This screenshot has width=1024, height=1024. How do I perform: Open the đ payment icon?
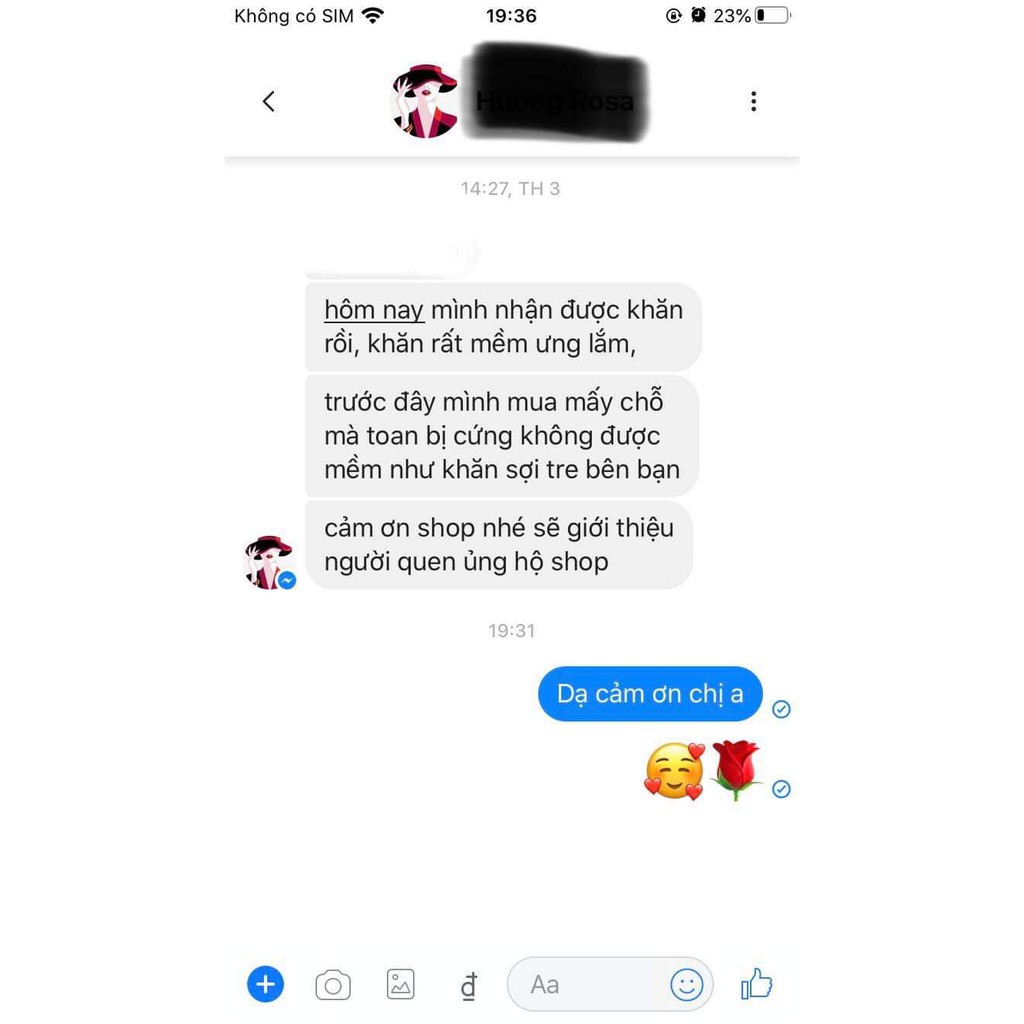pos(468,986)
